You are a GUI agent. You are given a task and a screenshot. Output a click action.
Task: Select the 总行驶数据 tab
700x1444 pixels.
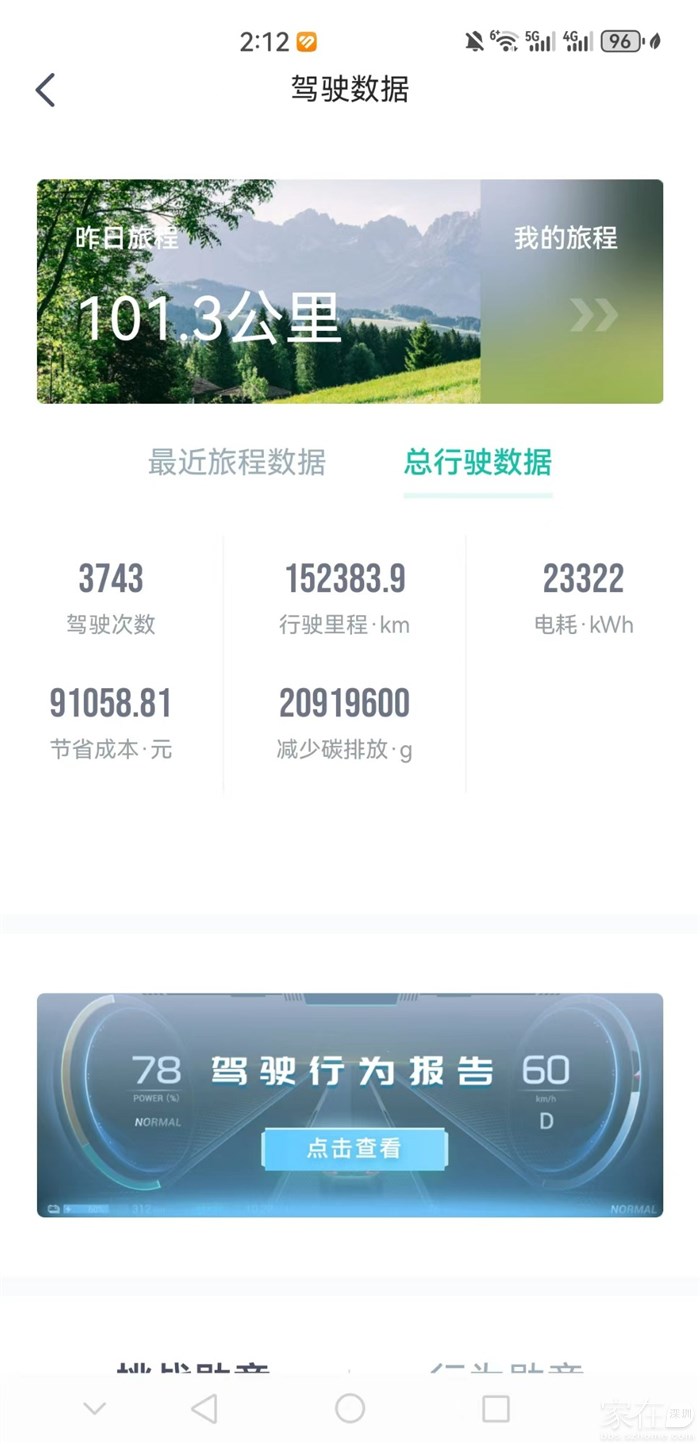(x=478, y=463)
